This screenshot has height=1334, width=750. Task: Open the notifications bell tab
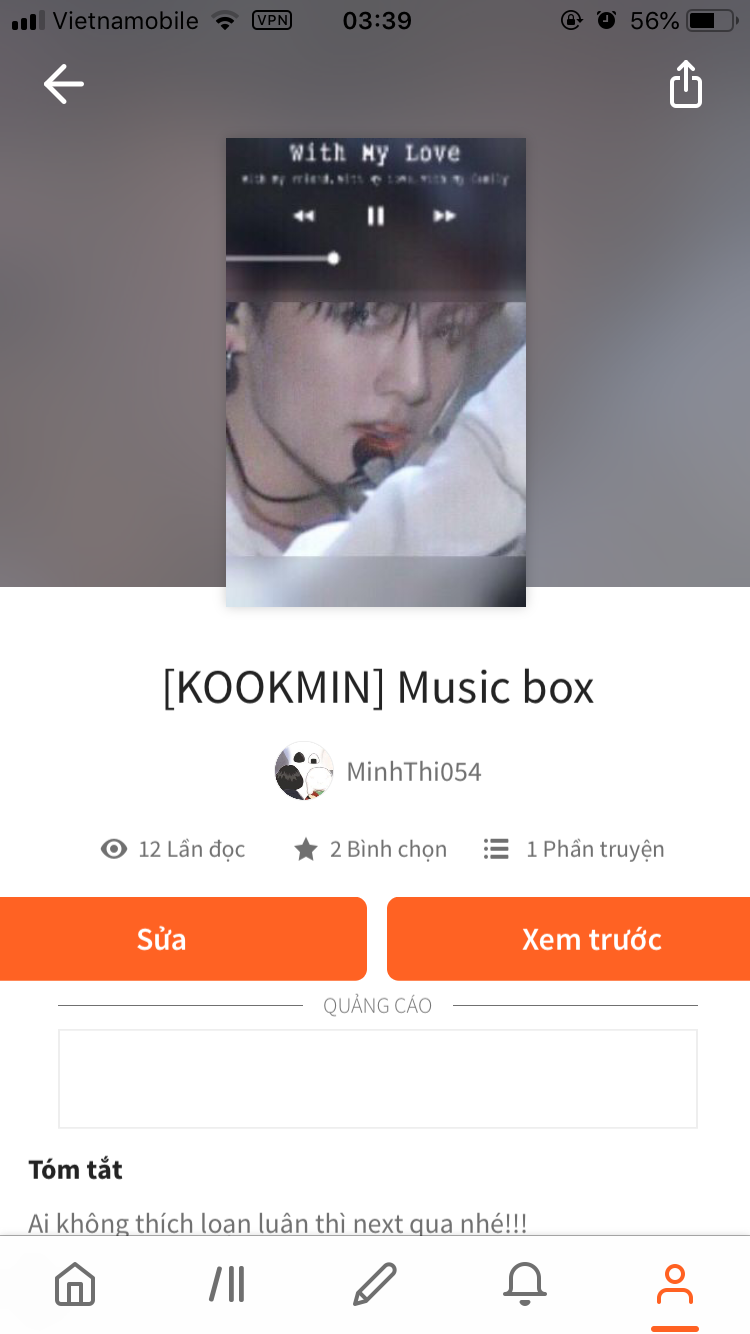pyautogui.click(x=525, y=1284)
